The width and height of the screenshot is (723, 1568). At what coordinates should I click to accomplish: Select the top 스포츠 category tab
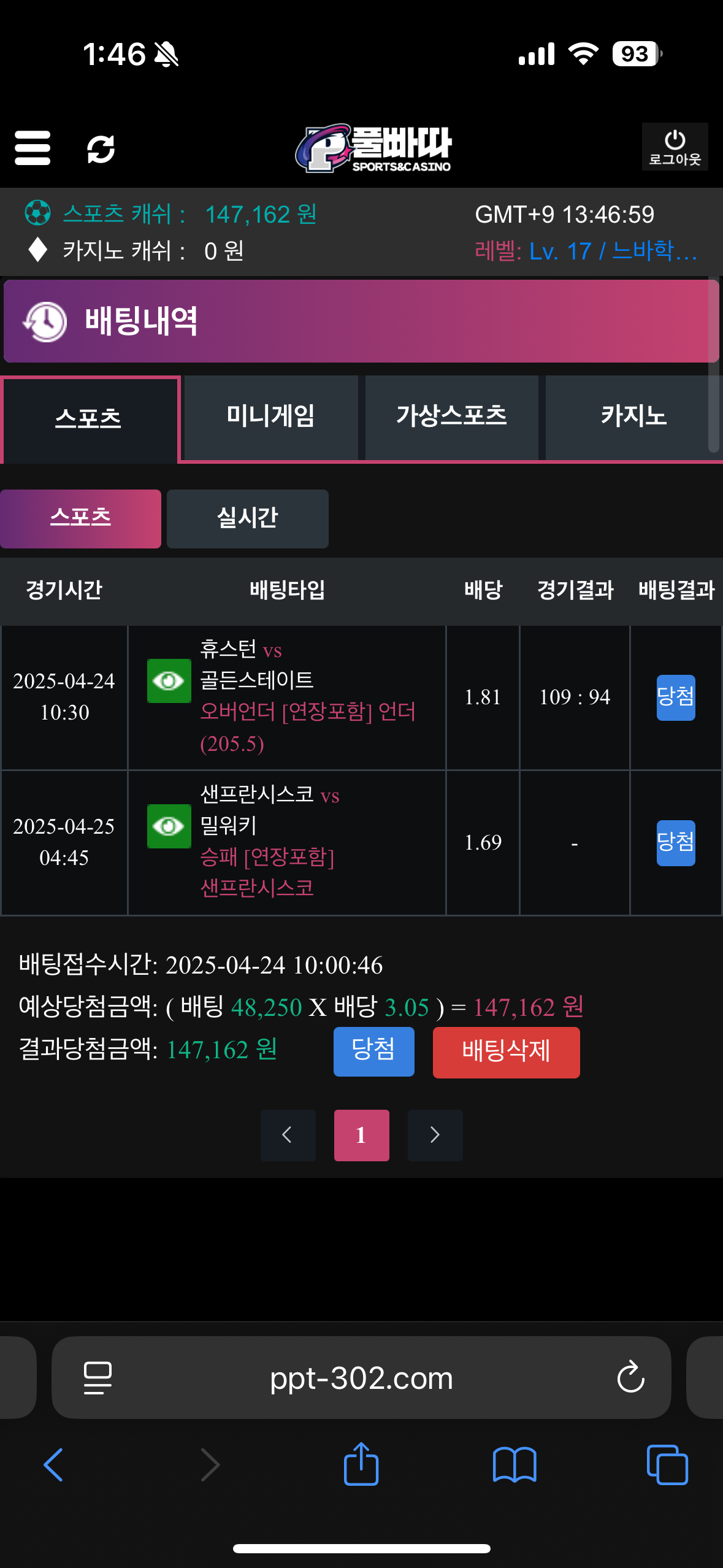89,419
